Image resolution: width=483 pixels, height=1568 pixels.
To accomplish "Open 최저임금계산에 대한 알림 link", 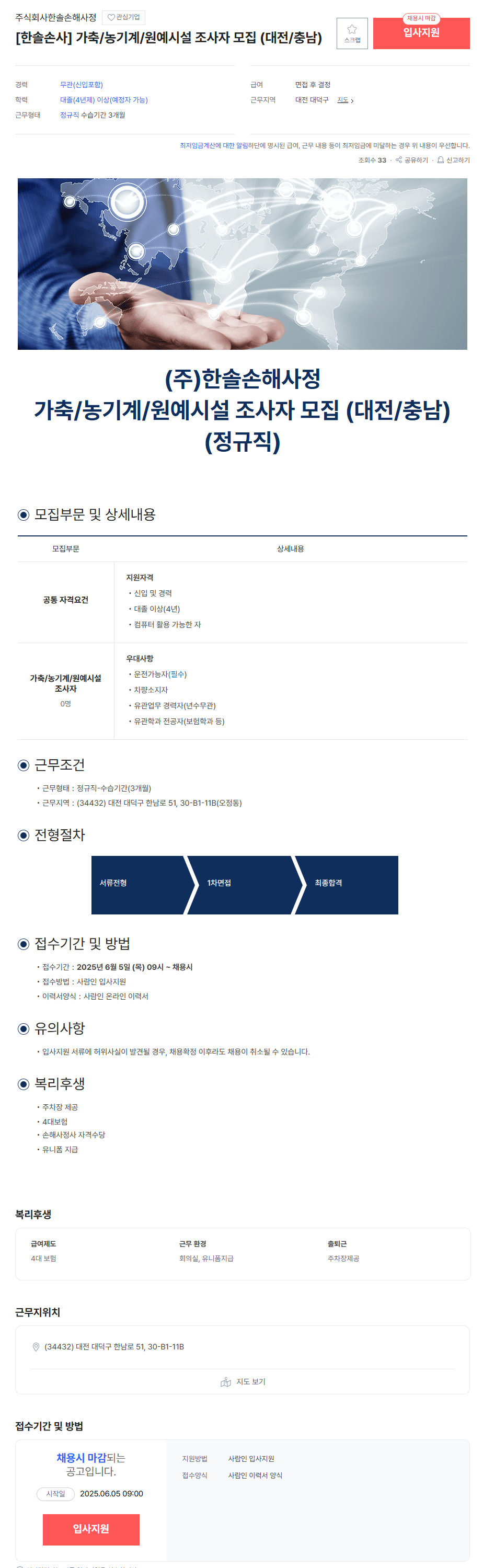I will tap(213, 145).
